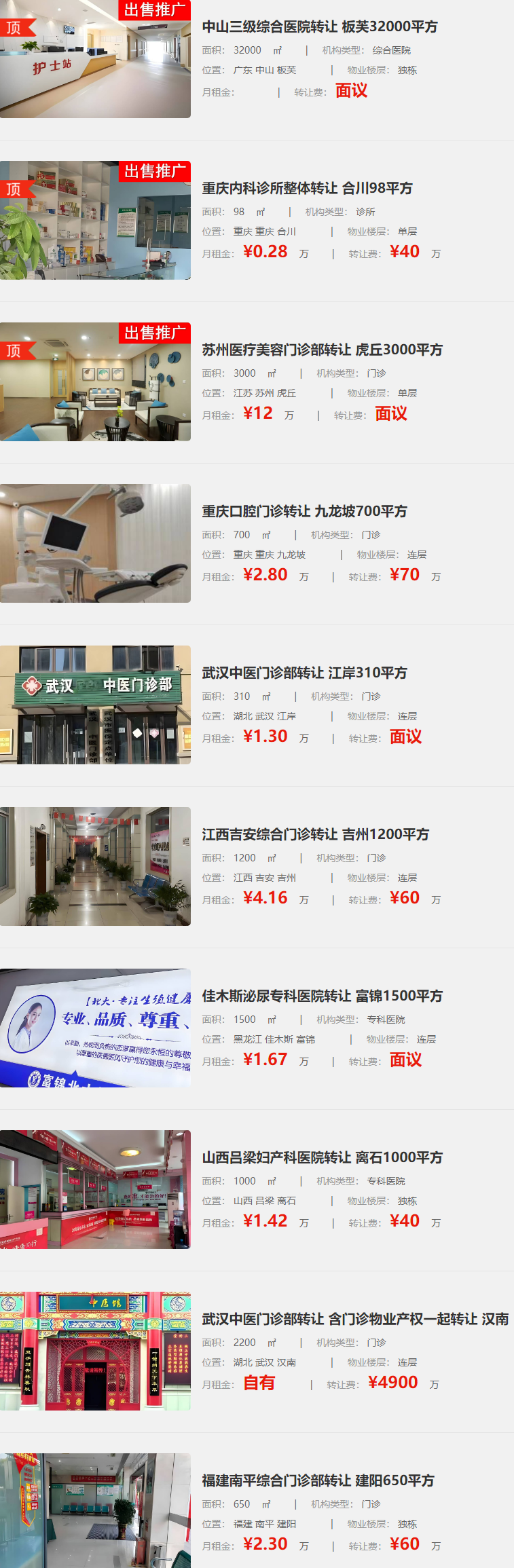Screen dimensions: 514x1568
Task: View the 福建南平综合门诊部转让 listing
Action: [x=318, y=1481]
